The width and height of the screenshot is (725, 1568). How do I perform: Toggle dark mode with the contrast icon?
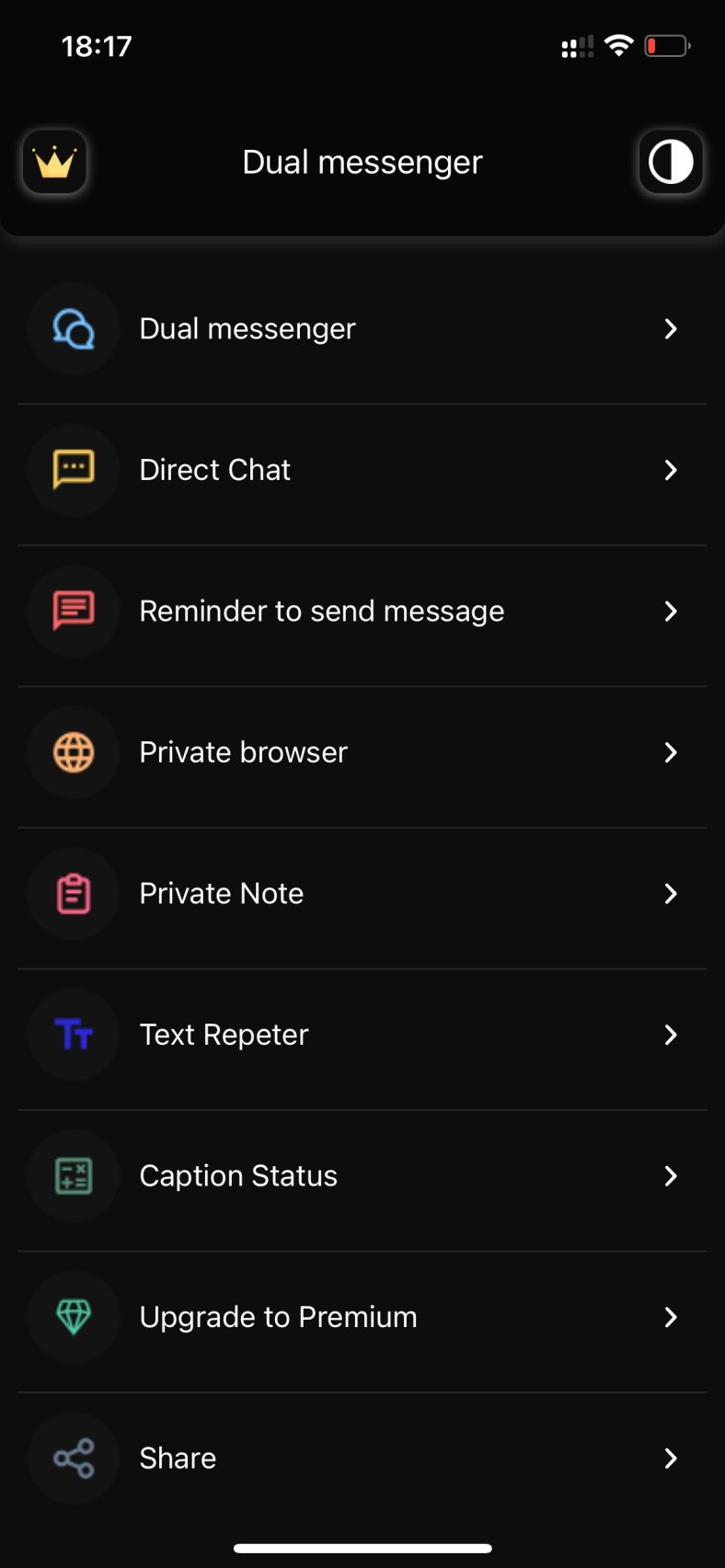point(671,162)
